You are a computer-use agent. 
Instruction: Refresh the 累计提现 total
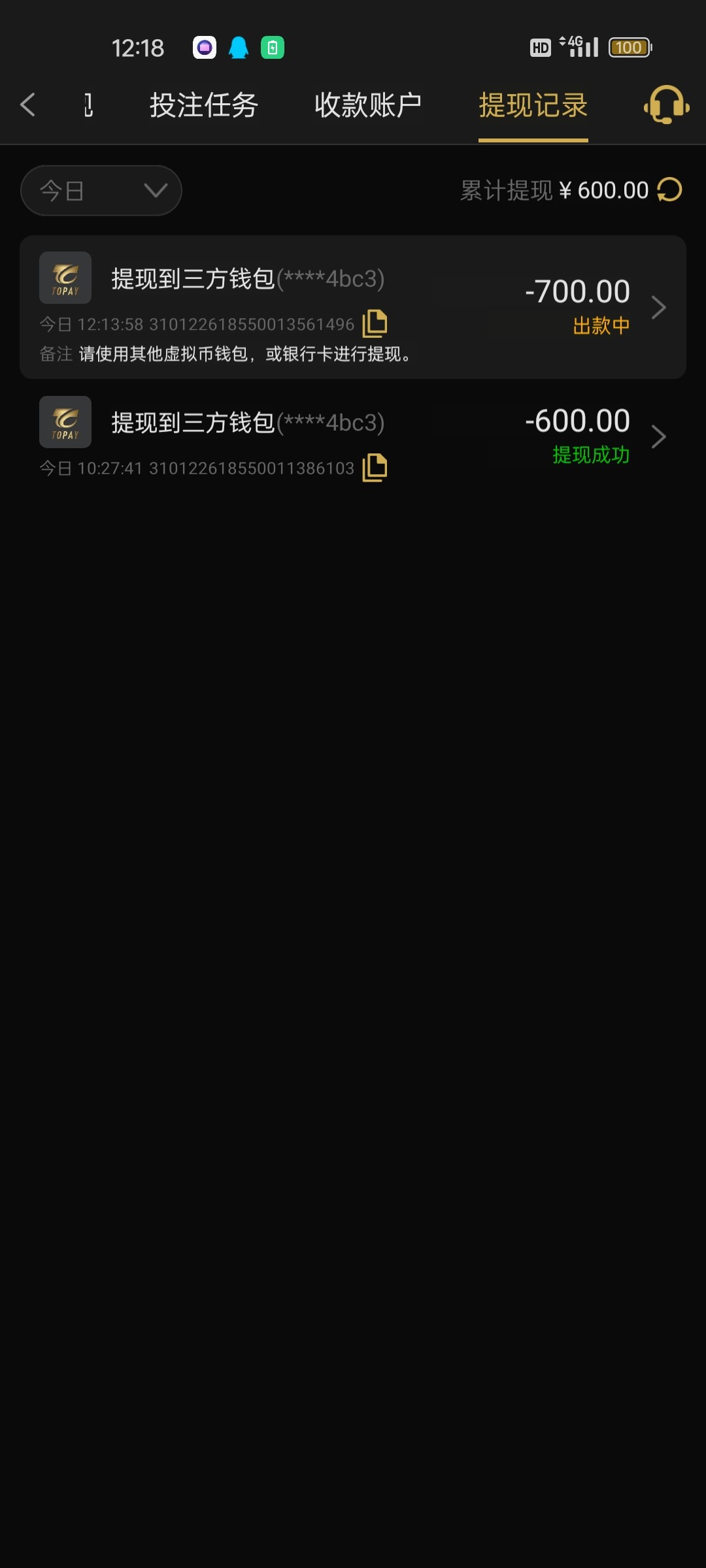669,190
